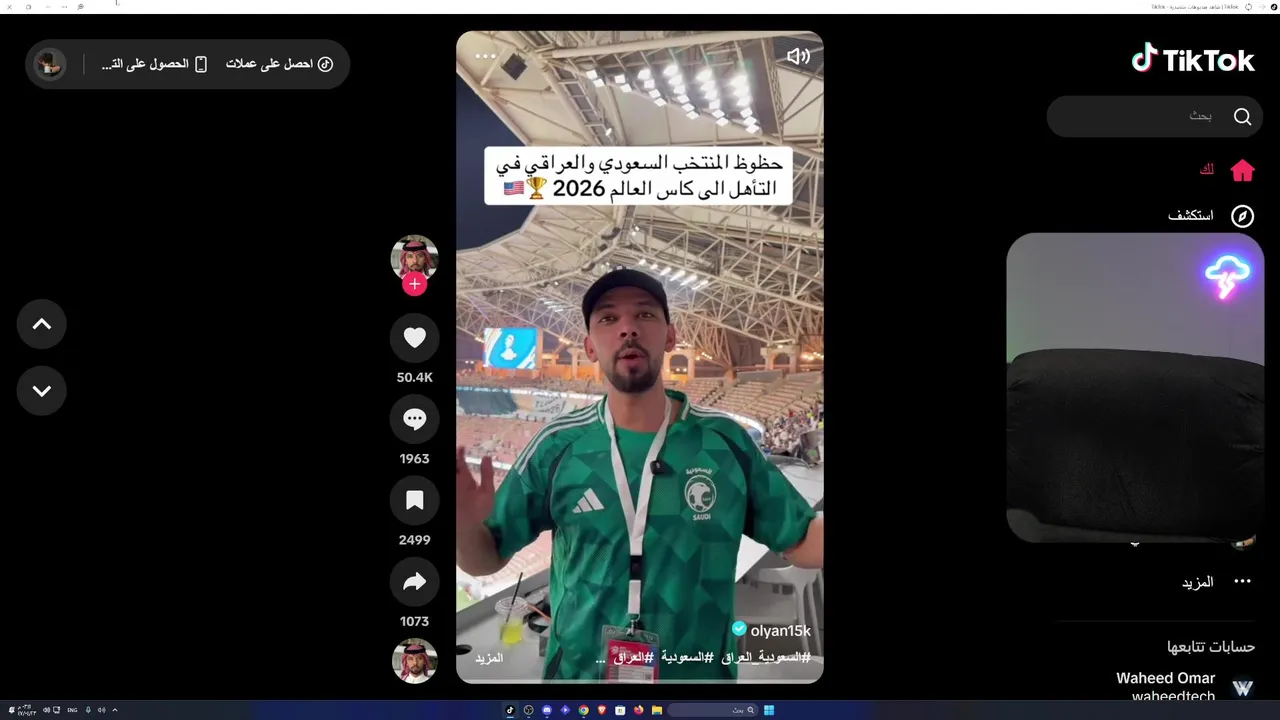Screen dimensions: 1280x720
Task: Tap the TikTok search box
Action: point(1150,116)
